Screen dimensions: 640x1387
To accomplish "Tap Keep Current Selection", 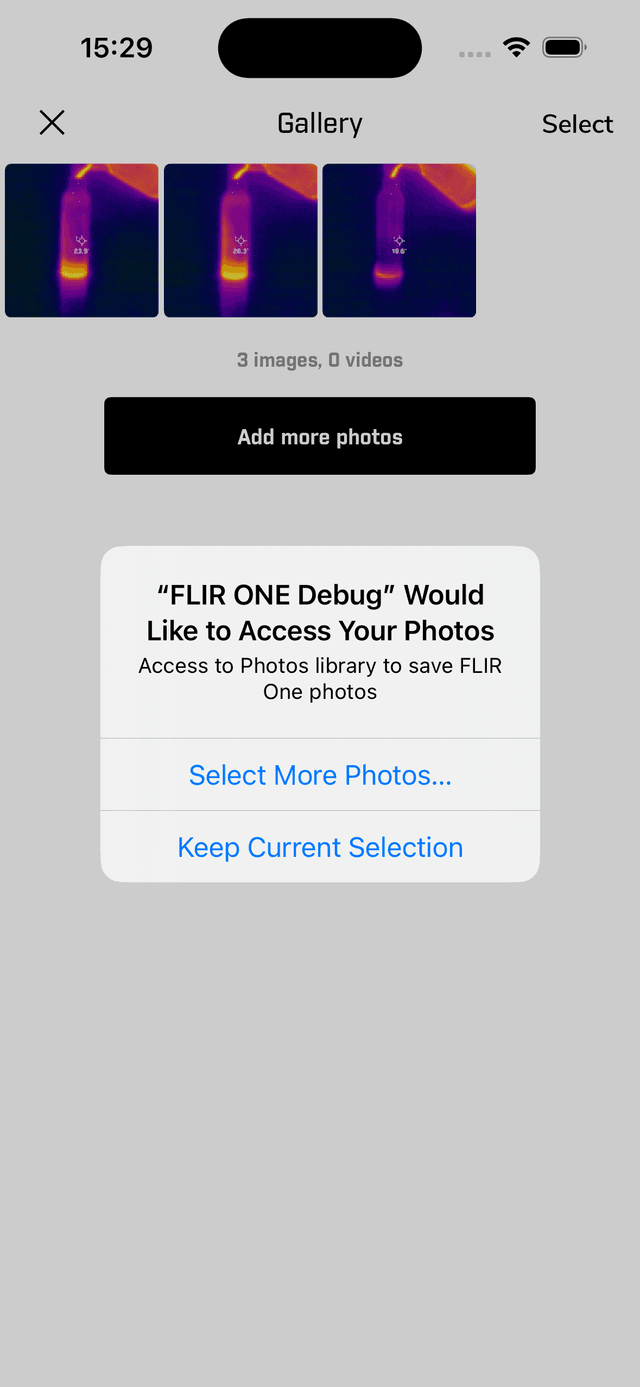I will coord(320,847).
